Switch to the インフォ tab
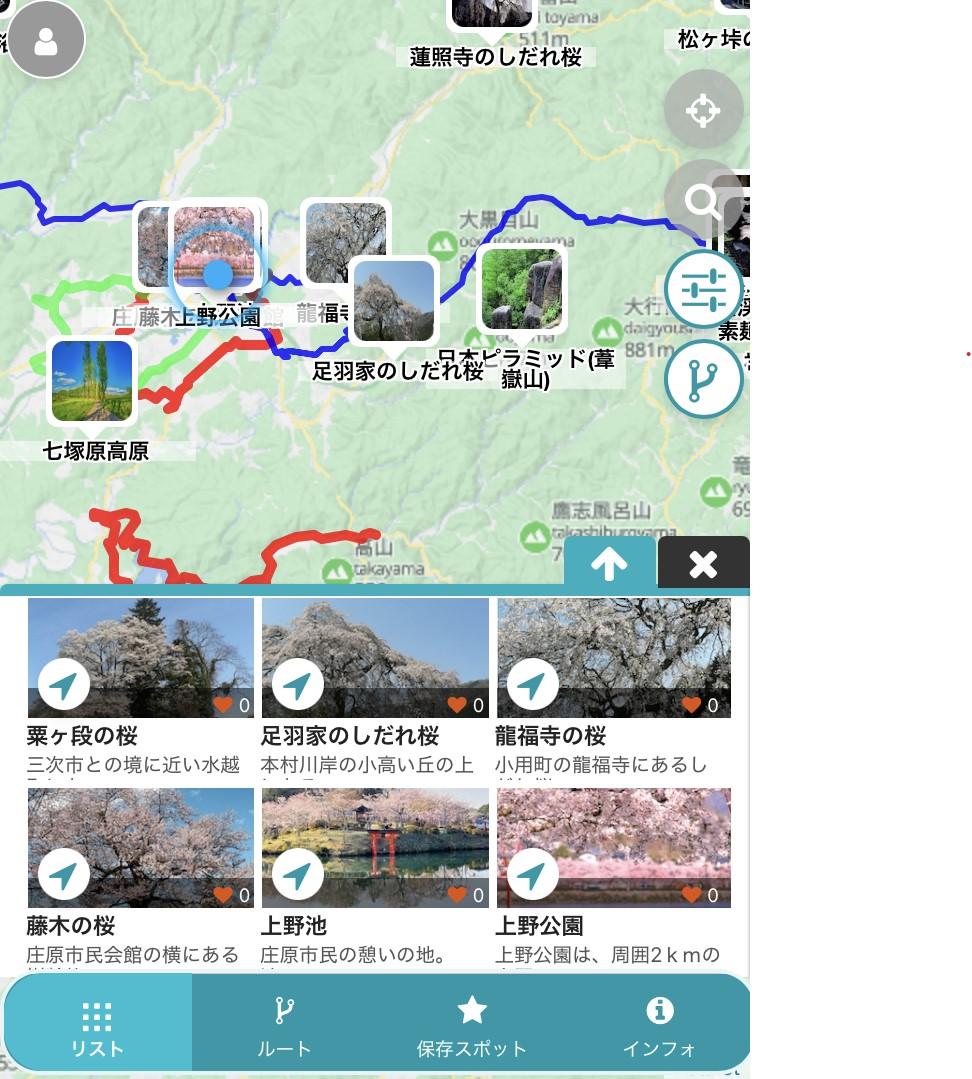 click(659, 1028)
